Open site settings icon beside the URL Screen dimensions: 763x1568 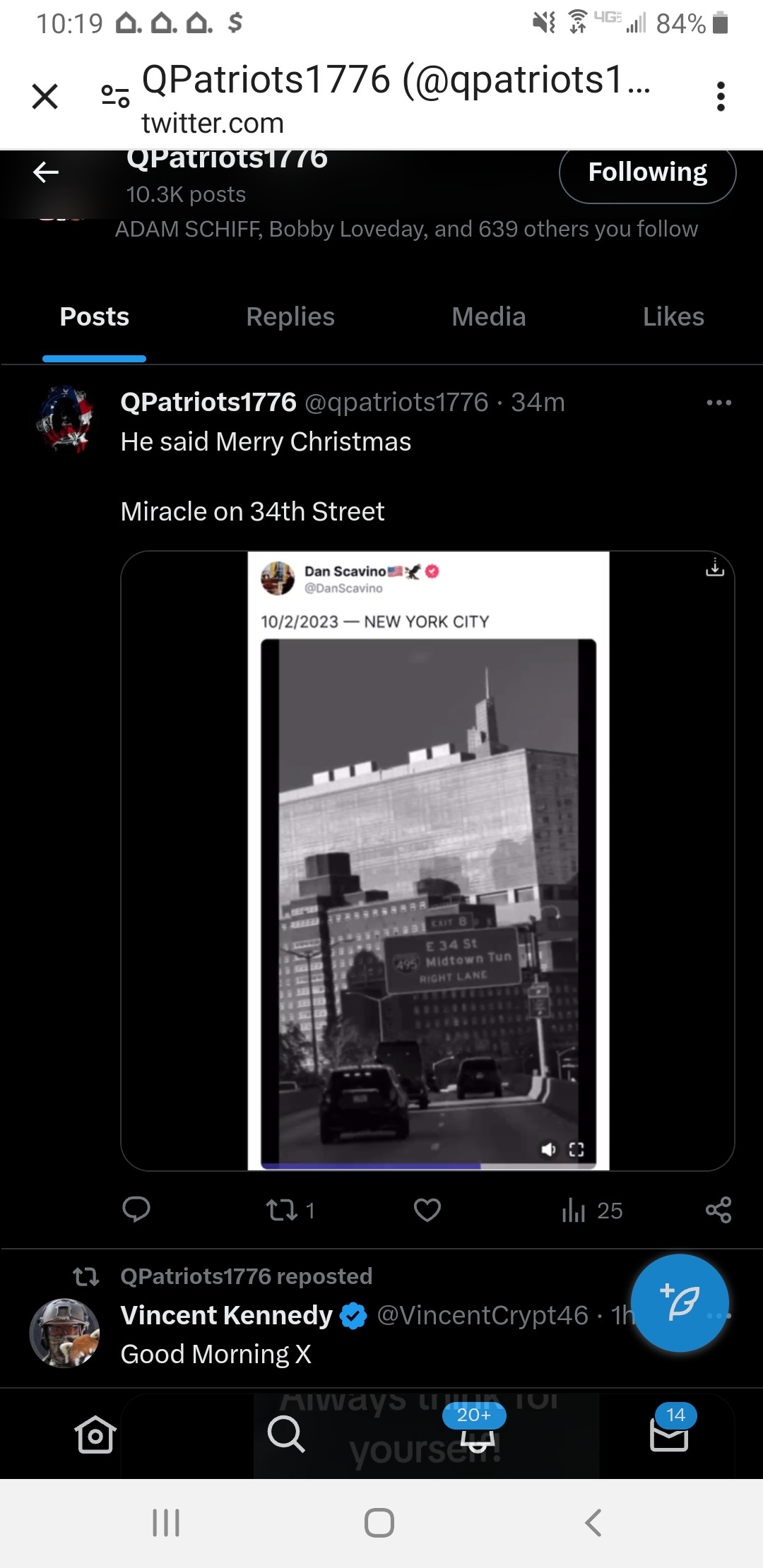pos(115,96)
